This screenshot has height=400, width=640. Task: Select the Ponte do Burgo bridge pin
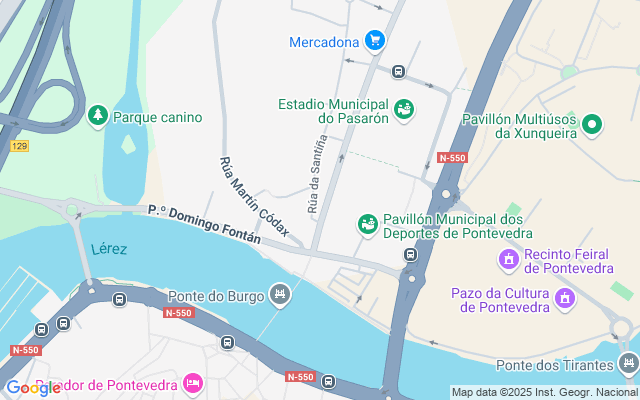click(280, 295)
